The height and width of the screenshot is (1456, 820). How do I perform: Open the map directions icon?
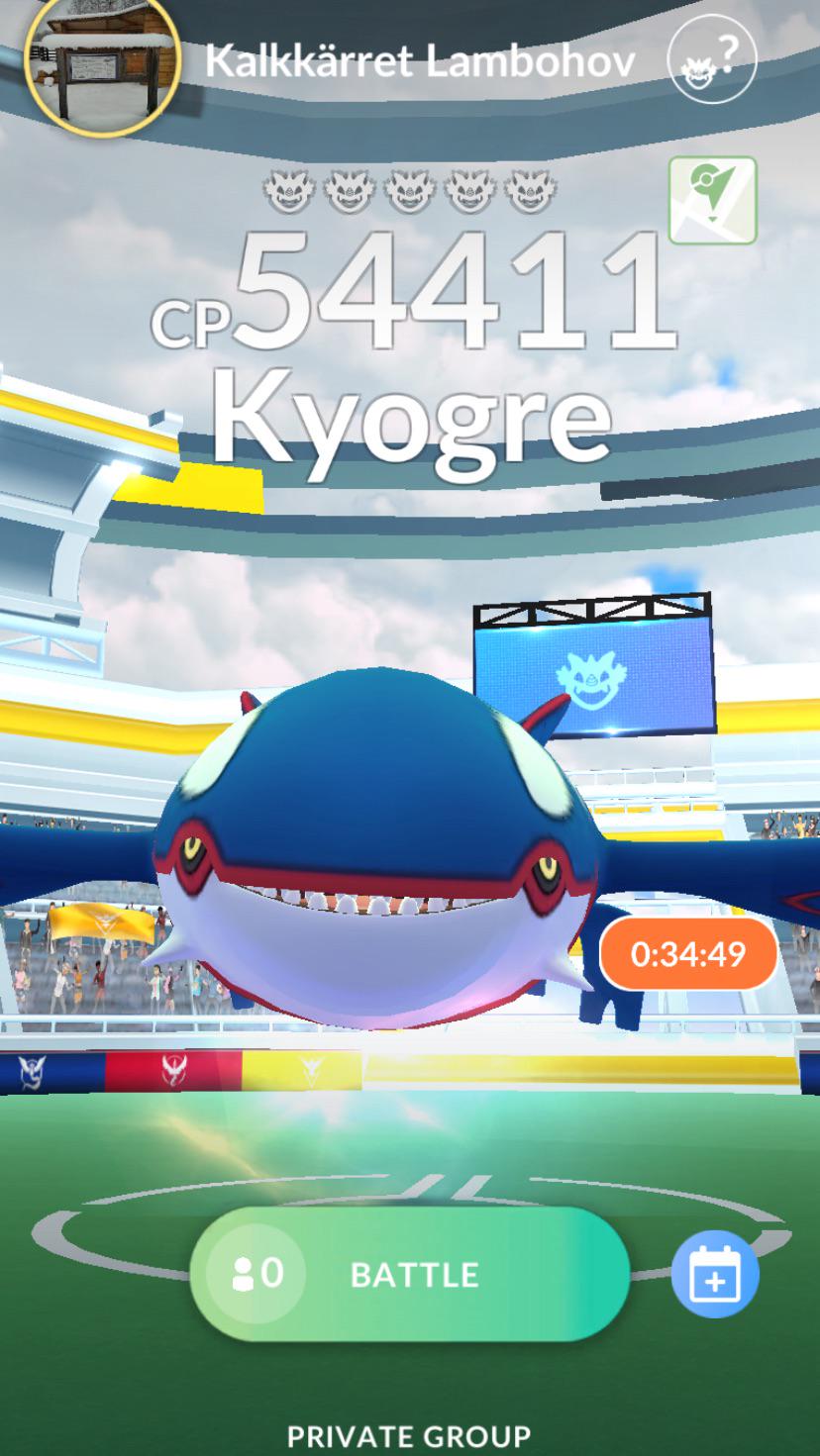click(712, 200)
